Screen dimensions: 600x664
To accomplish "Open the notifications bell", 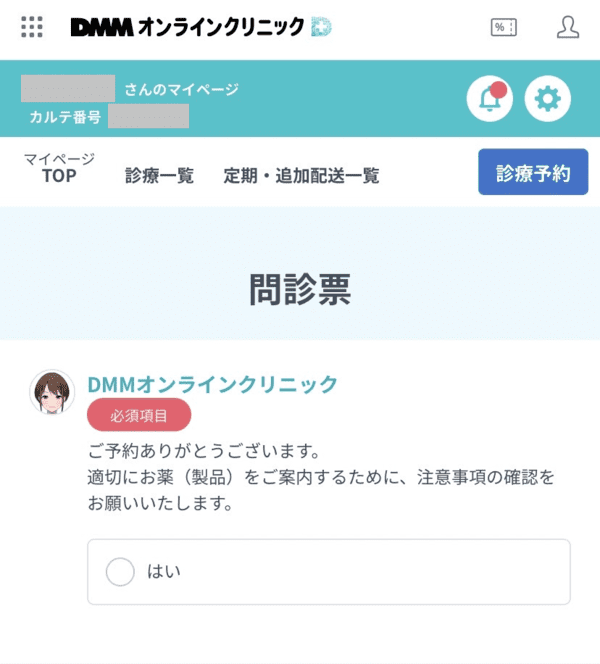I will pyautogui.click(x=490, y=99).
